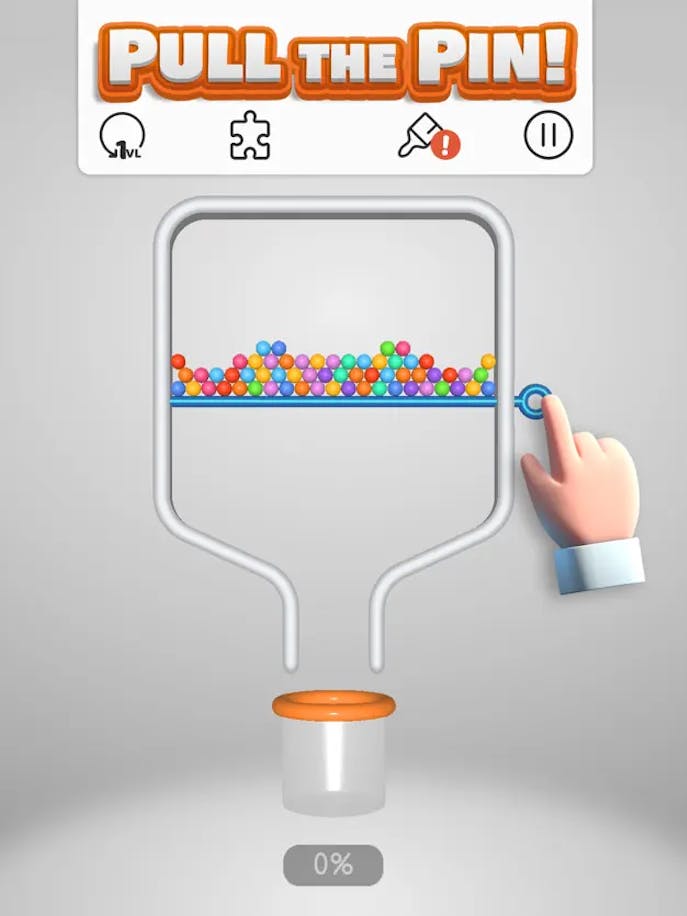
Task: Open the level select icon
Action: tap(122, 136)
